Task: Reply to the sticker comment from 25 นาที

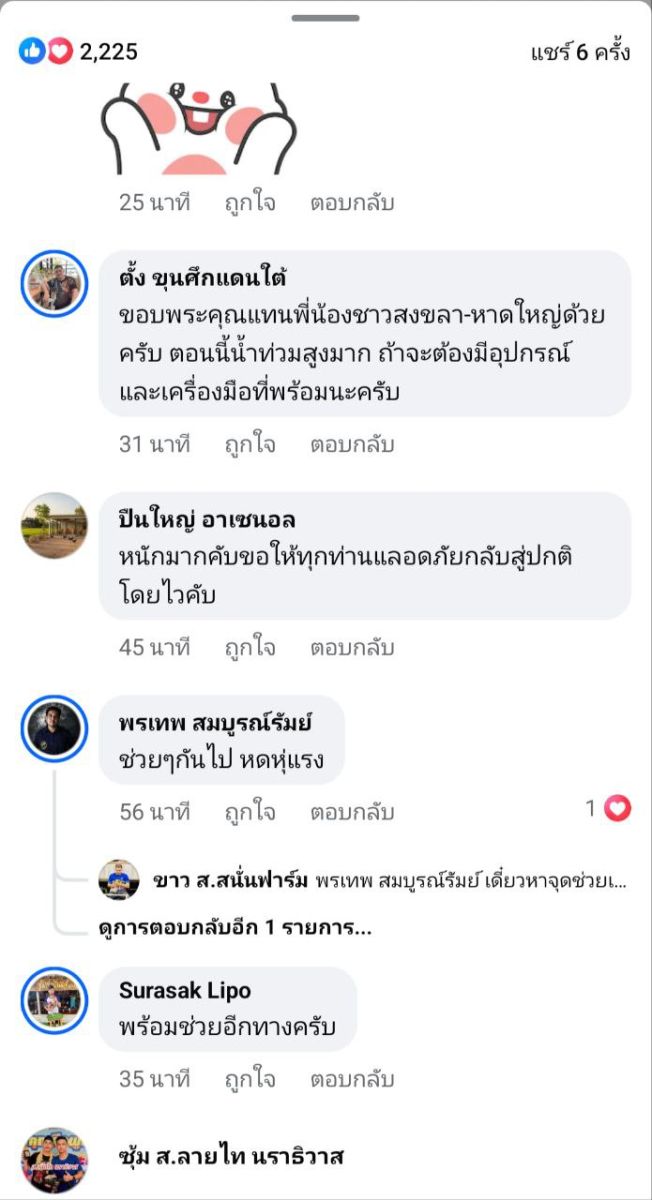Action: pos(351,203)
